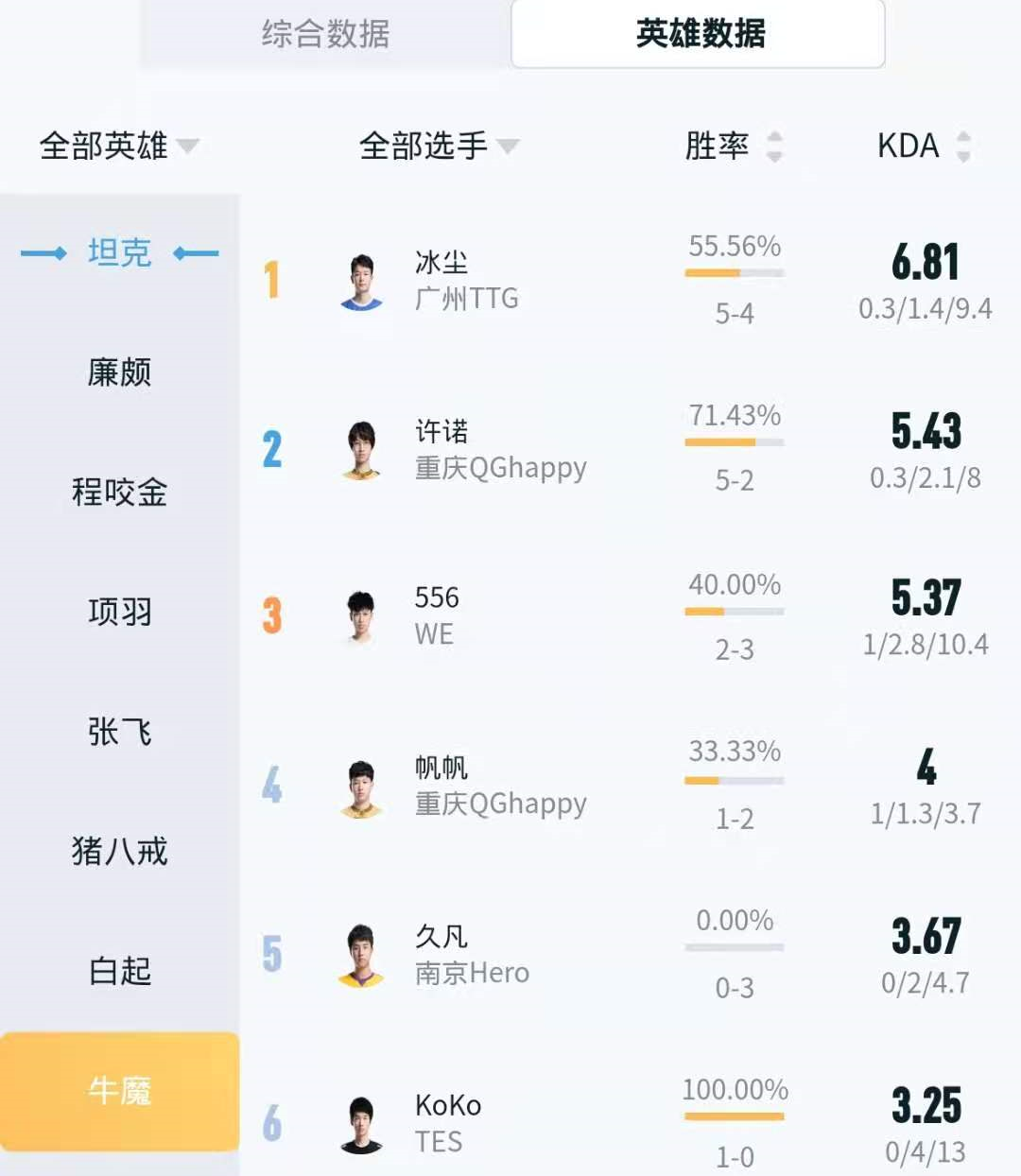Screen dimensions: 1021x1176
Task: Open player KoKo from TES
Action: coord(447,1122)
